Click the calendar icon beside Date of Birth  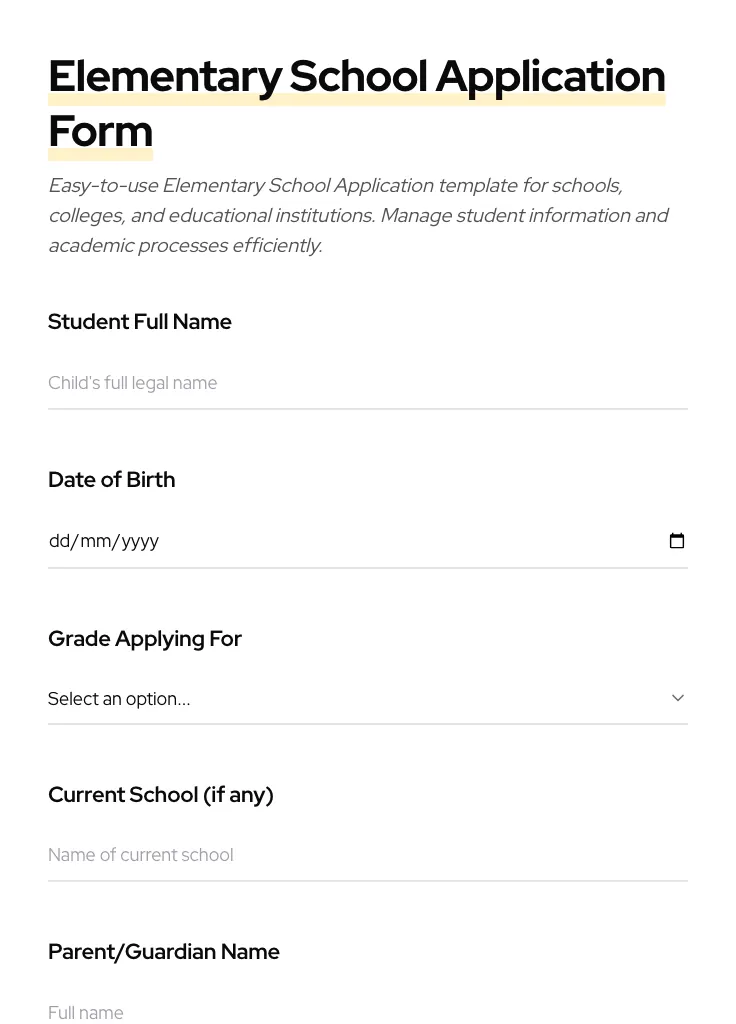click(677, 540)
